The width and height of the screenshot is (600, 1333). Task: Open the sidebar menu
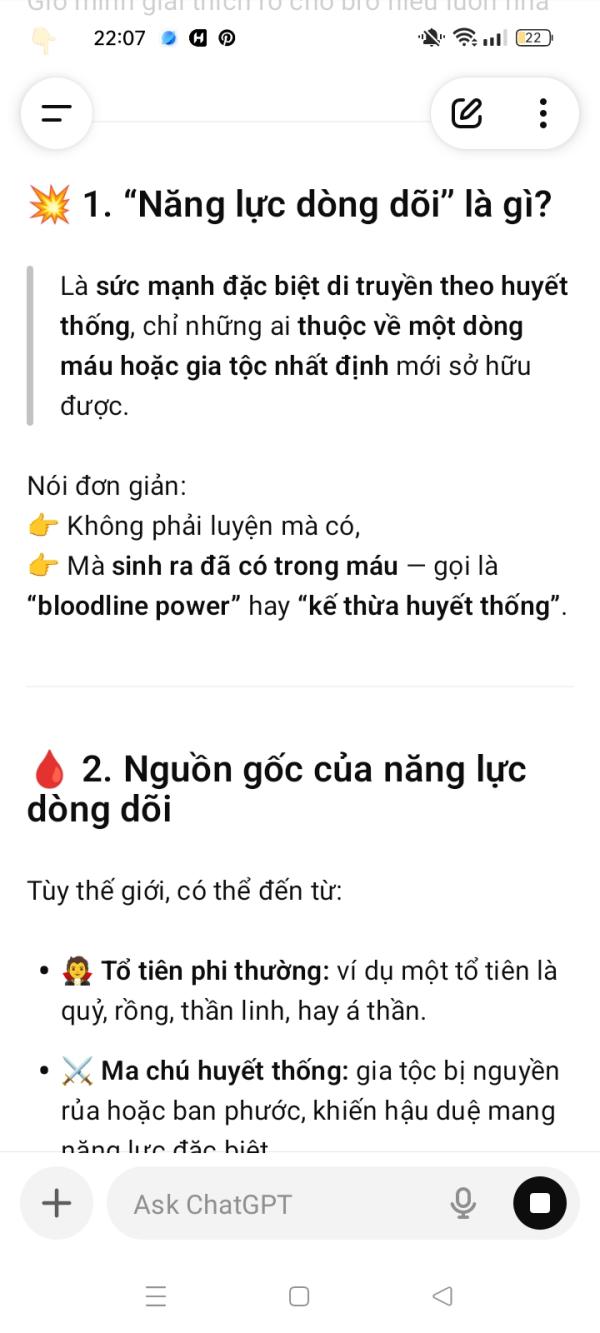click(56, 114)
